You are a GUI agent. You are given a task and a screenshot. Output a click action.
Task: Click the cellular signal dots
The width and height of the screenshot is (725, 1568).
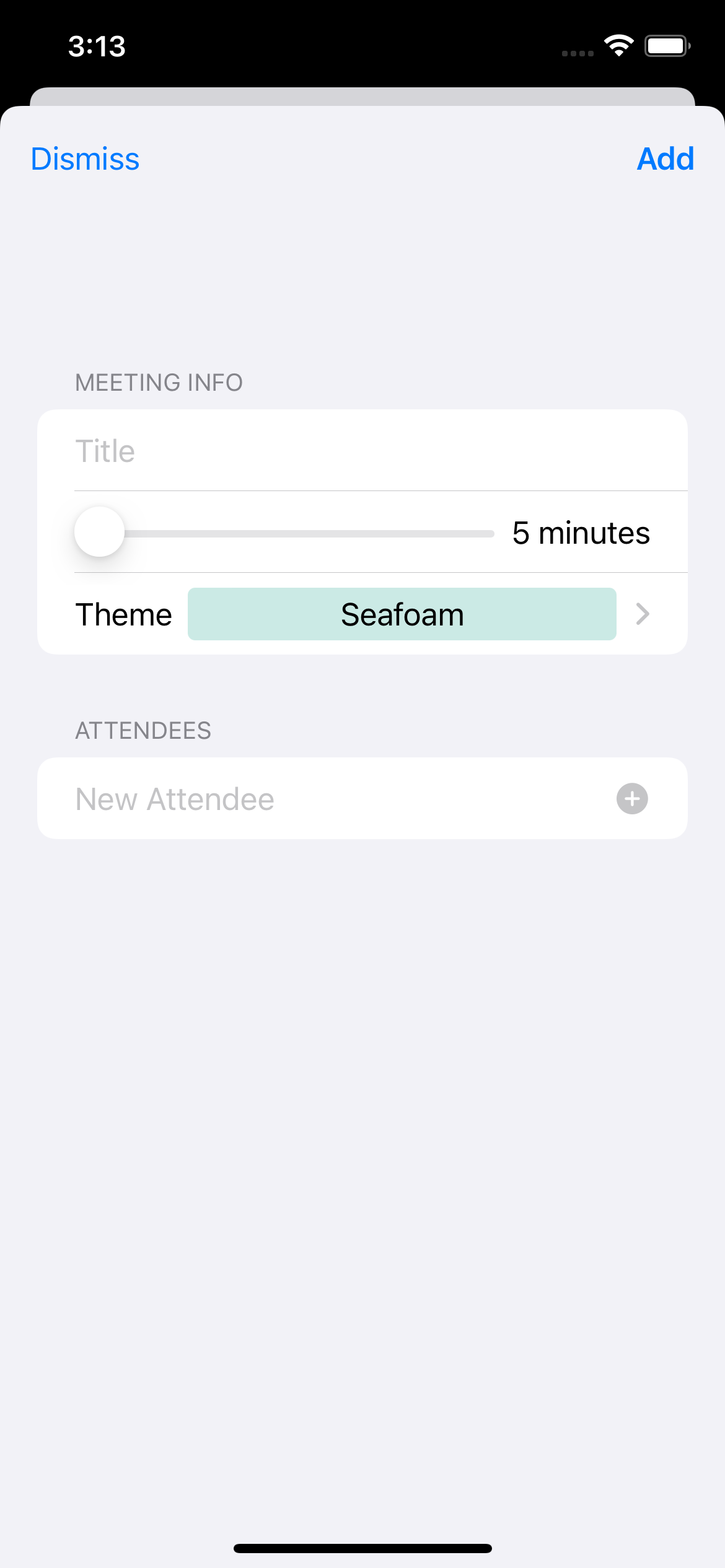[x=578, y=53]
